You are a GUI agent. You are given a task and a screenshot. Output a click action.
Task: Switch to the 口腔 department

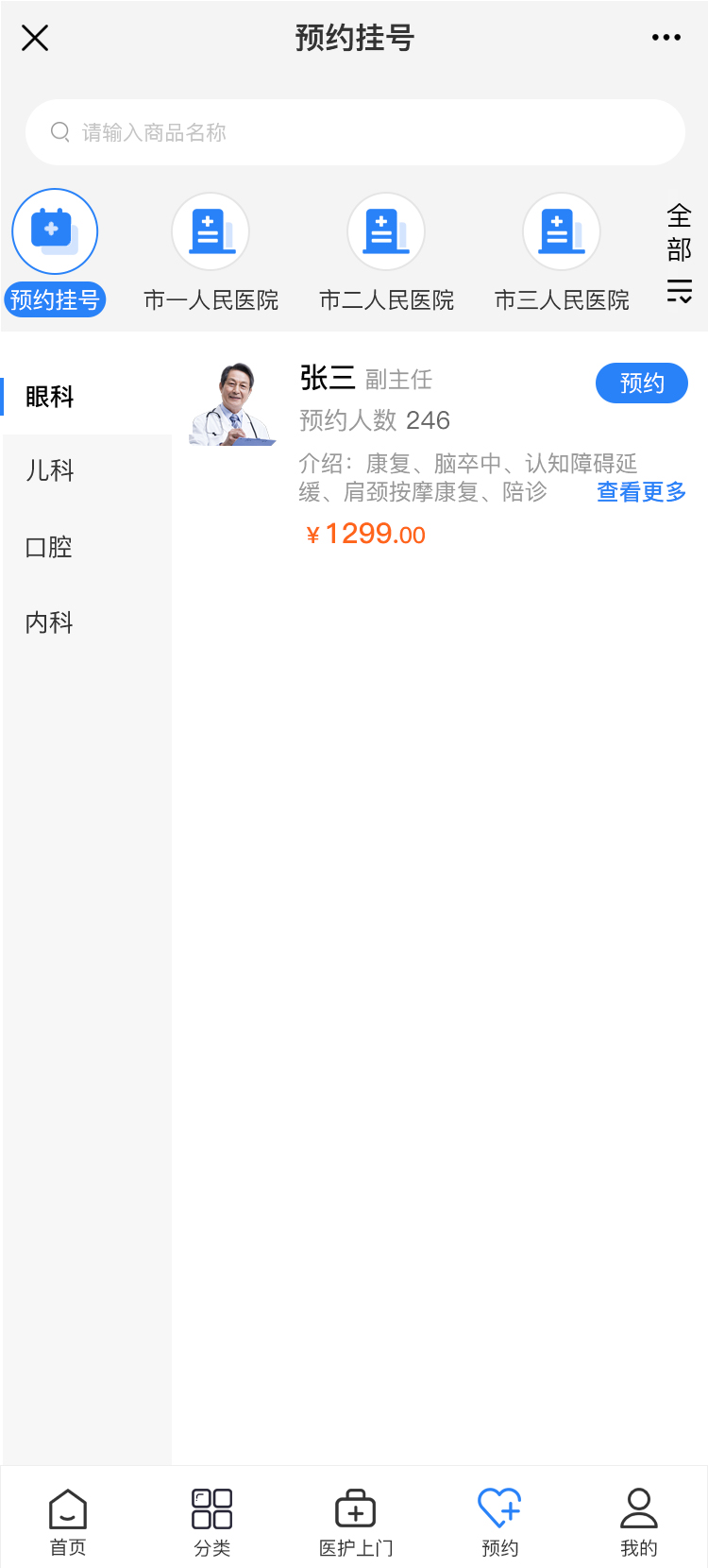point(50,547)
